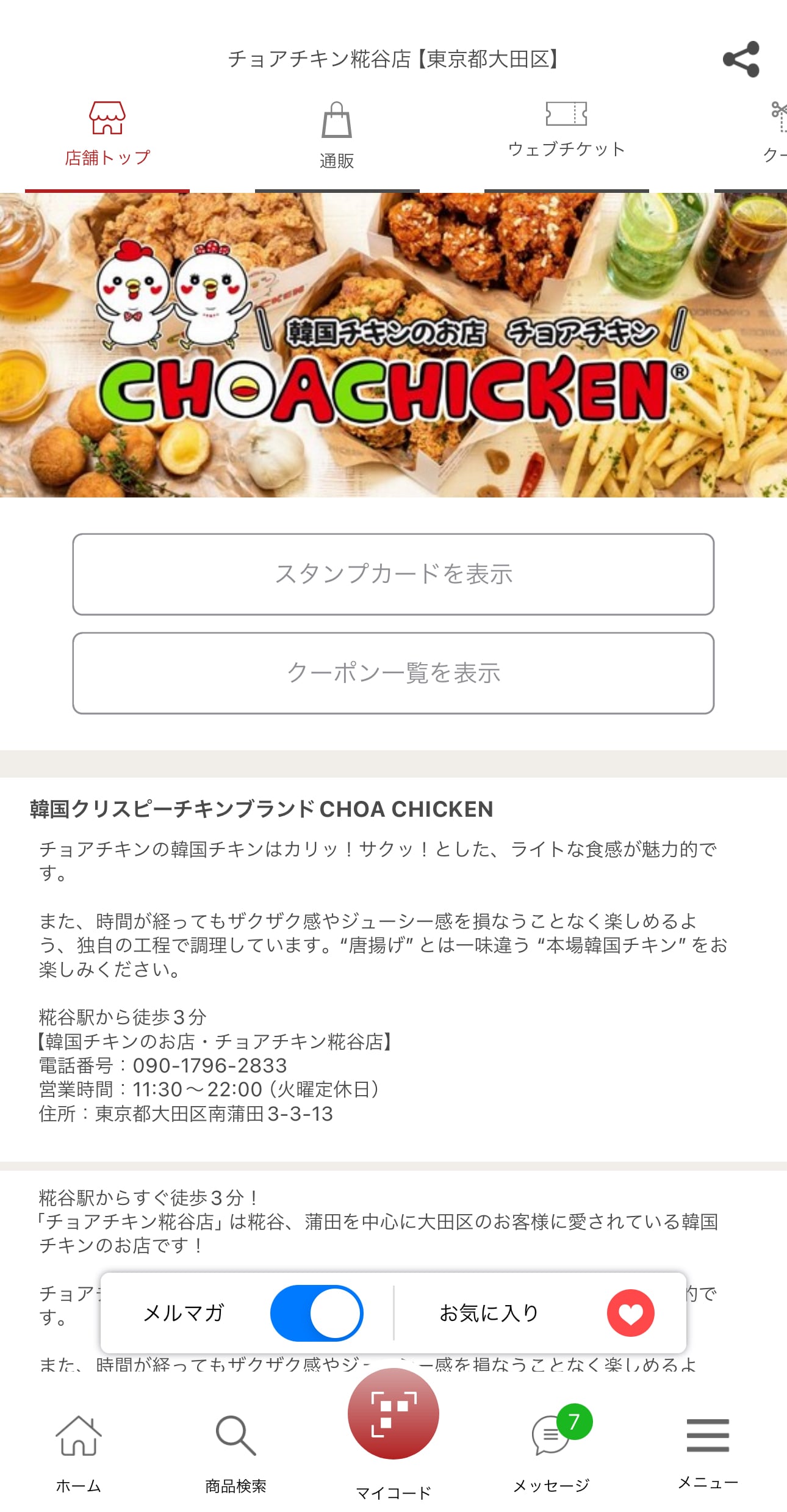Open メッセージ with 7 unread
Image resolution: width=787 pixels, height=1512 pixels.
tap(552, 1450)
